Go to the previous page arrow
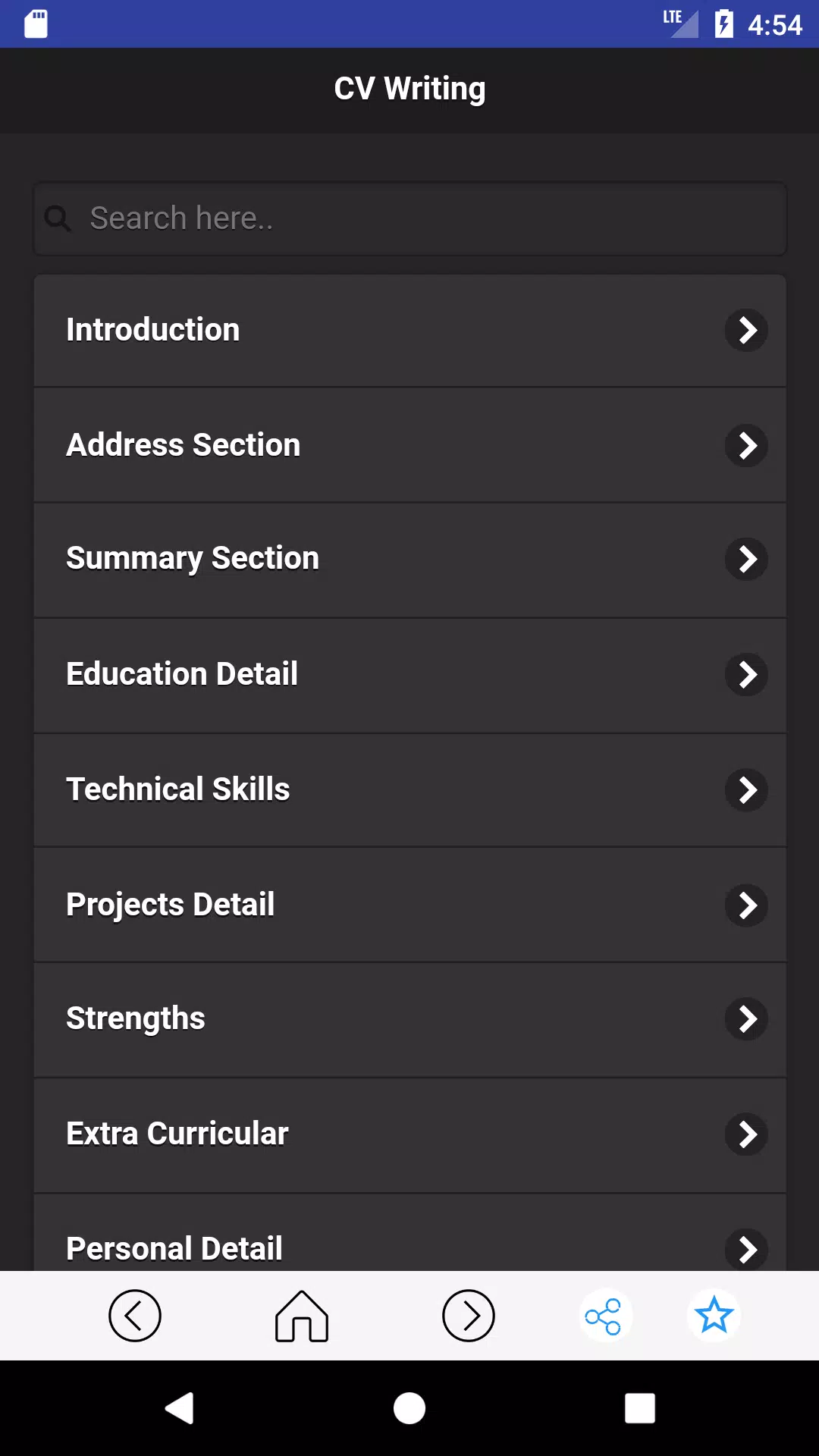 [135, 1316]
